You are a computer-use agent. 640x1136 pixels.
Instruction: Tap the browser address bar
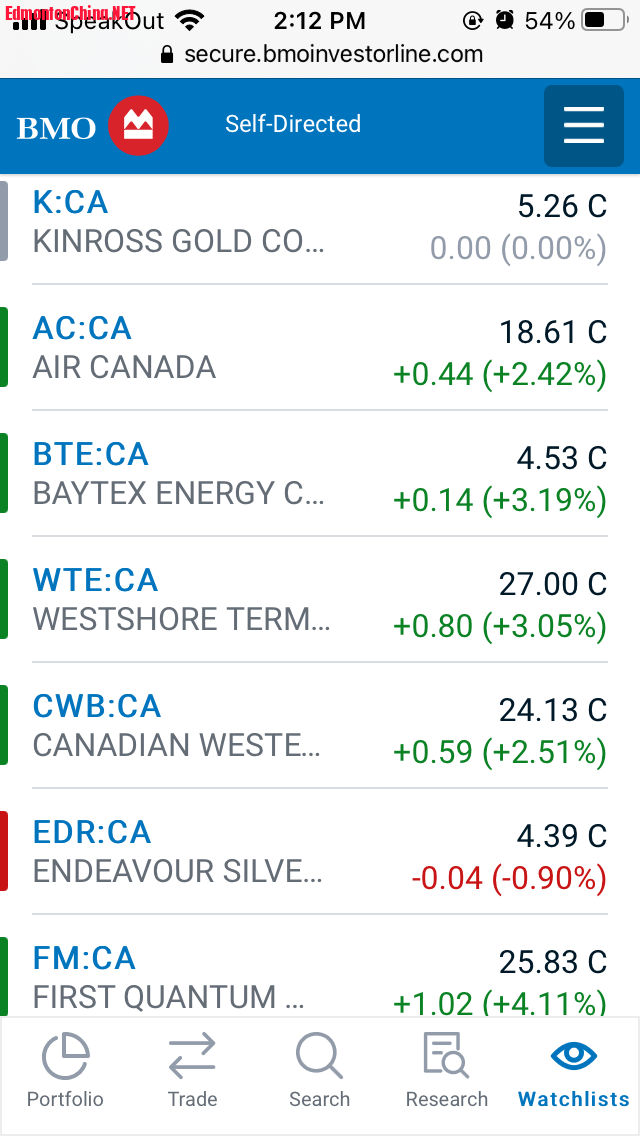pos(320,54)
